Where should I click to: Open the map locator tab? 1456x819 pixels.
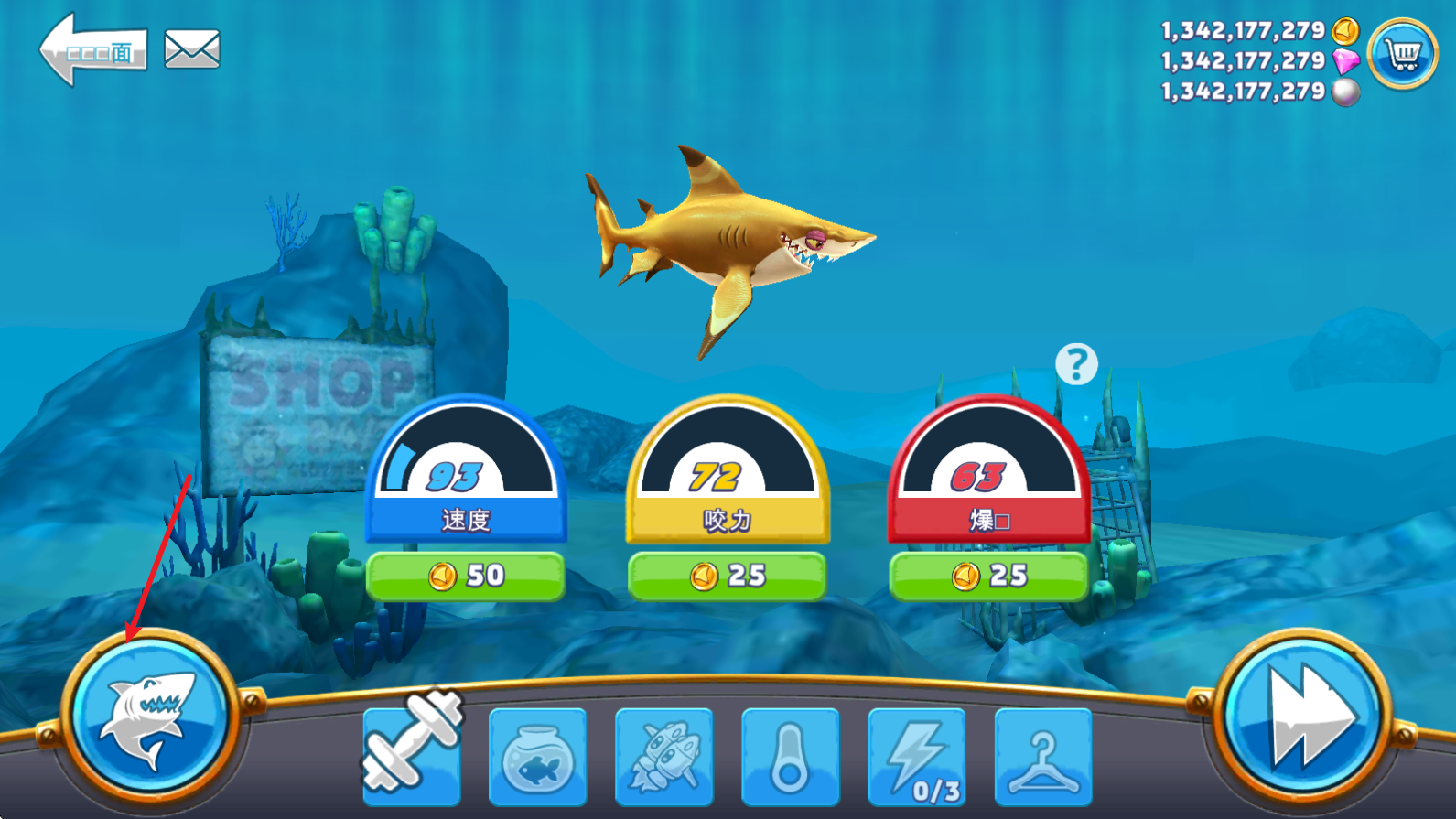[x=790, y=758]
